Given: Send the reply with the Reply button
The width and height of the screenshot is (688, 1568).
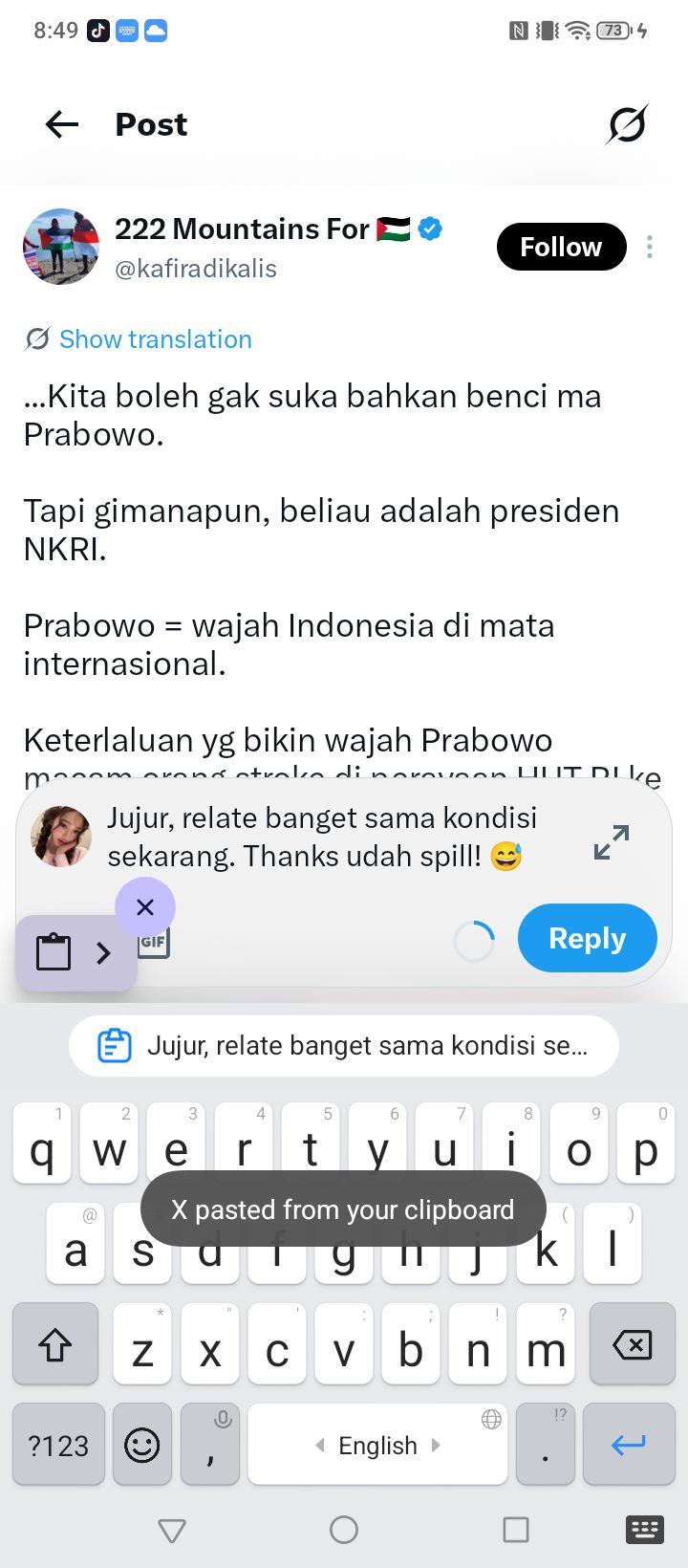Looking at the screenshot, I should pyautogui.click(x=587, y=938).
